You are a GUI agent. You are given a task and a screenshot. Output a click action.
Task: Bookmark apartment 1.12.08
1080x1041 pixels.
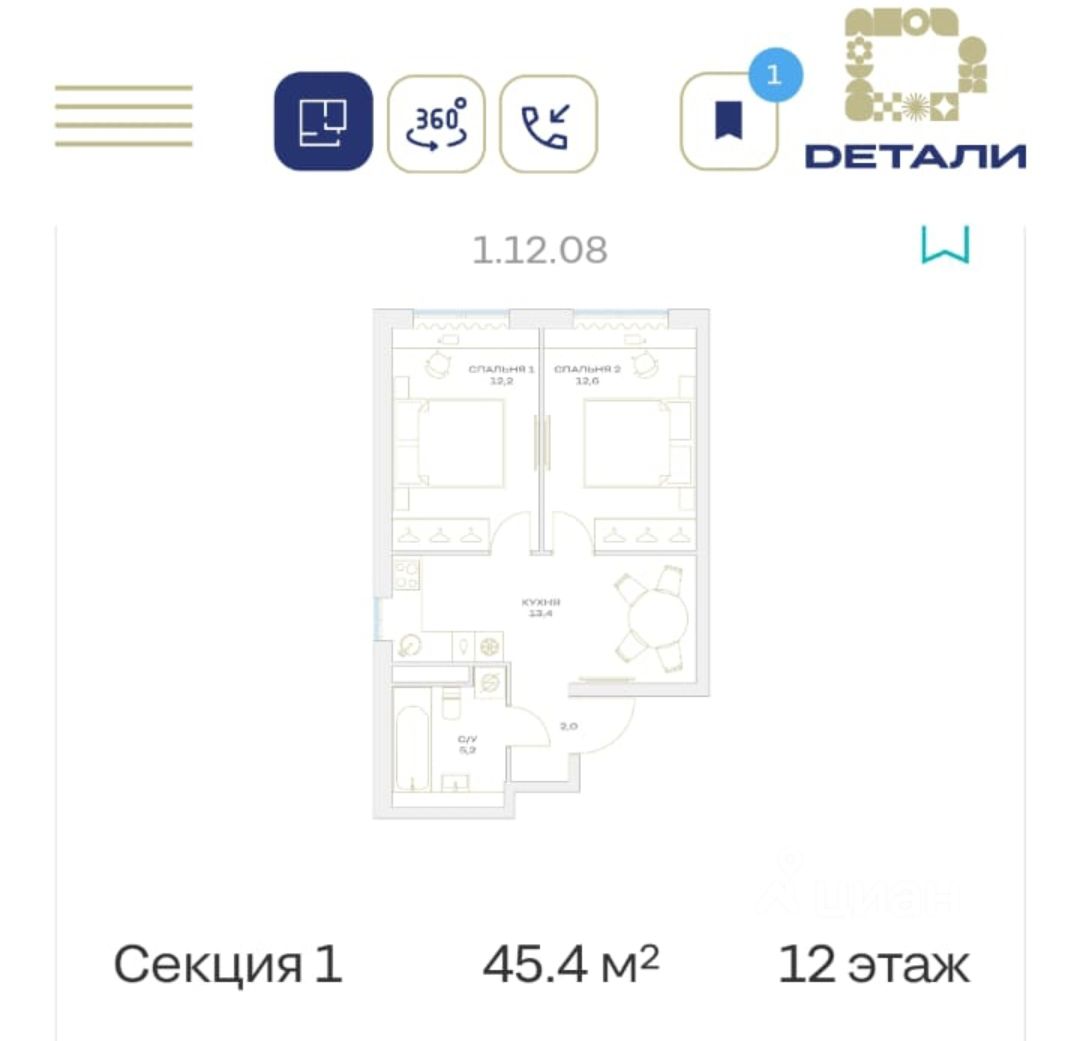coord(944,245)
